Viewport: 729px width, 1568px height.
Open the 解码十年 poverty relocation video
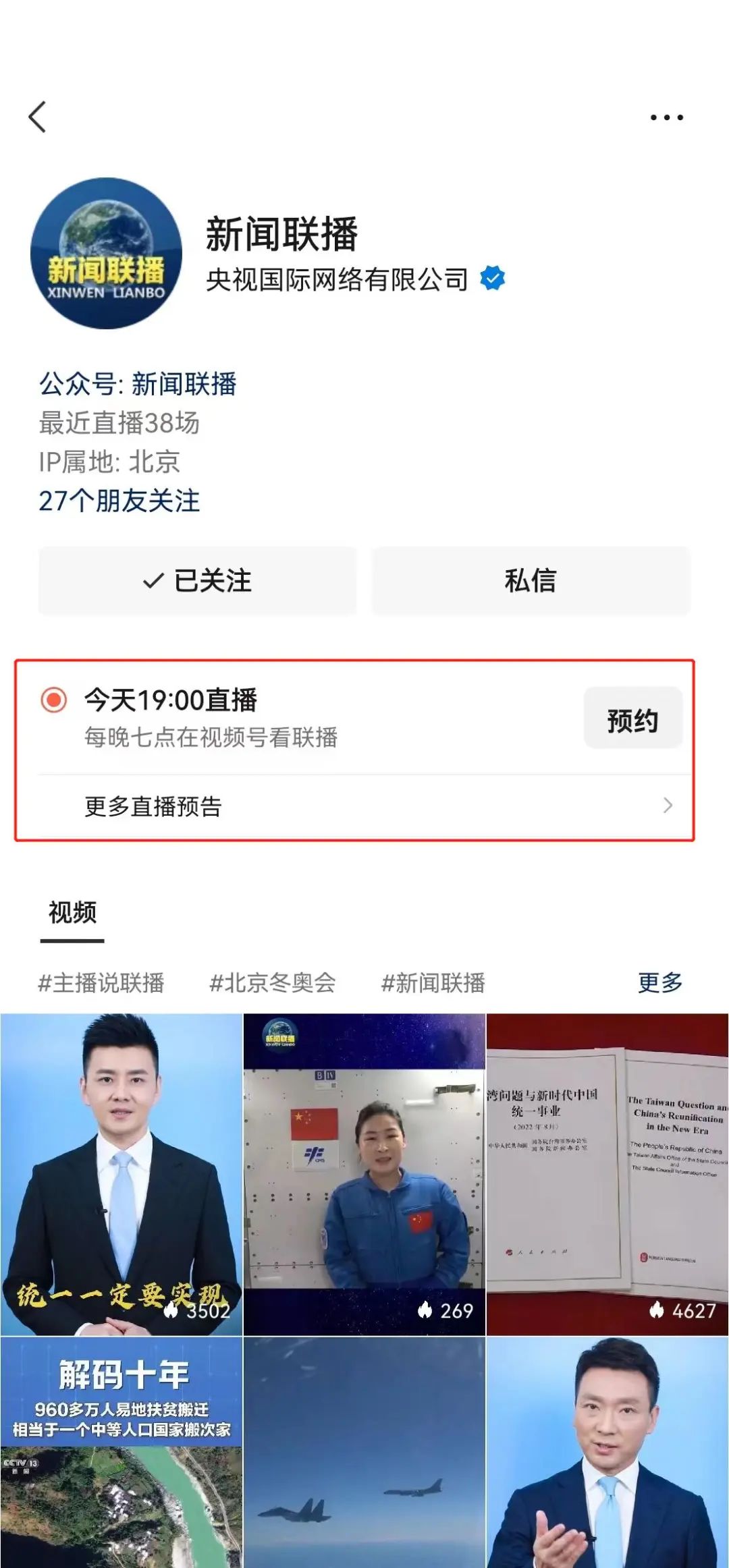click(x=122, y=1451)
